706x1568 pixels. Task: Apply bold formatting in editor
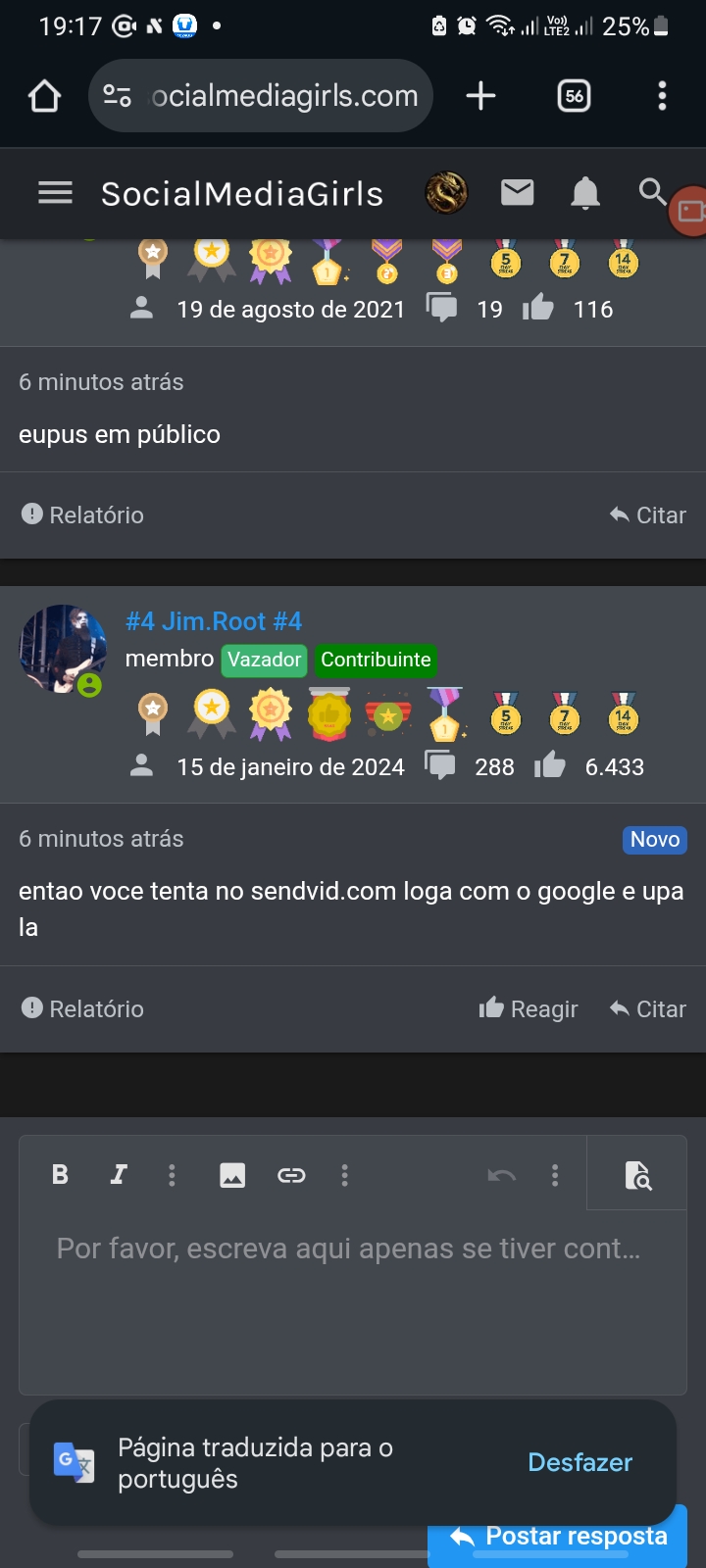[60, 1174]
